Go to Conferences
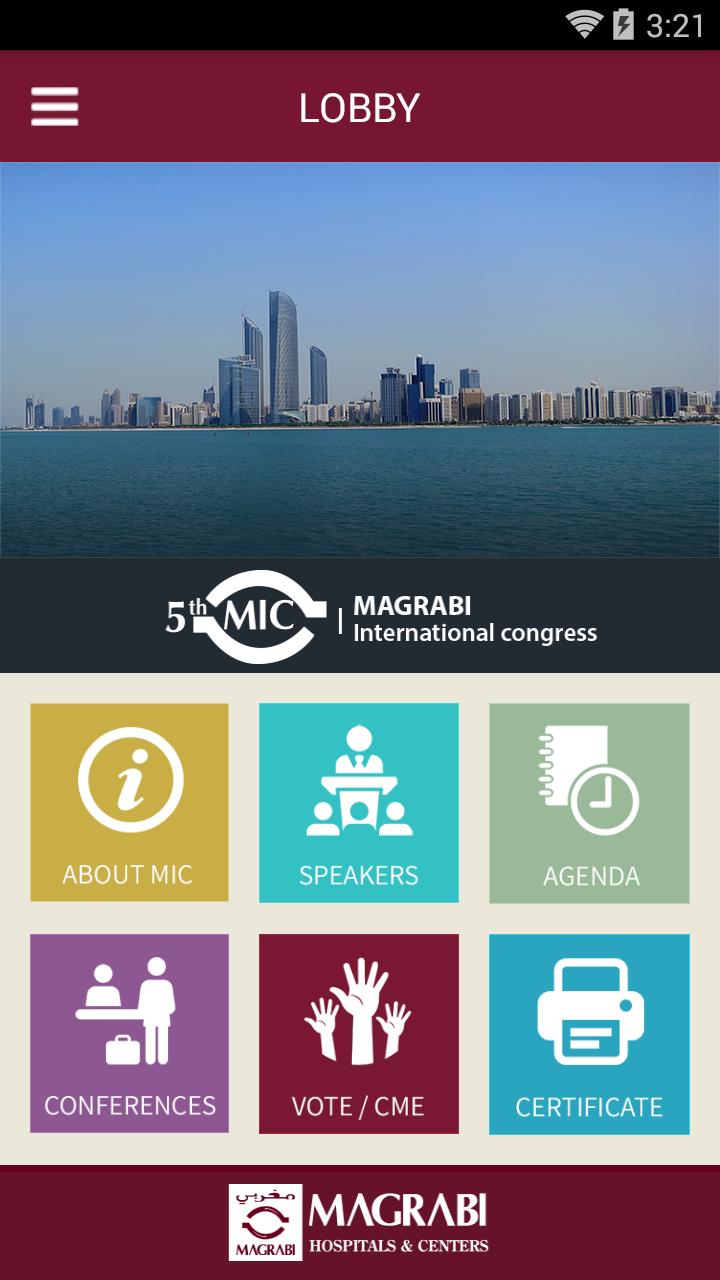720x1280 pixels. point(129,1033)
